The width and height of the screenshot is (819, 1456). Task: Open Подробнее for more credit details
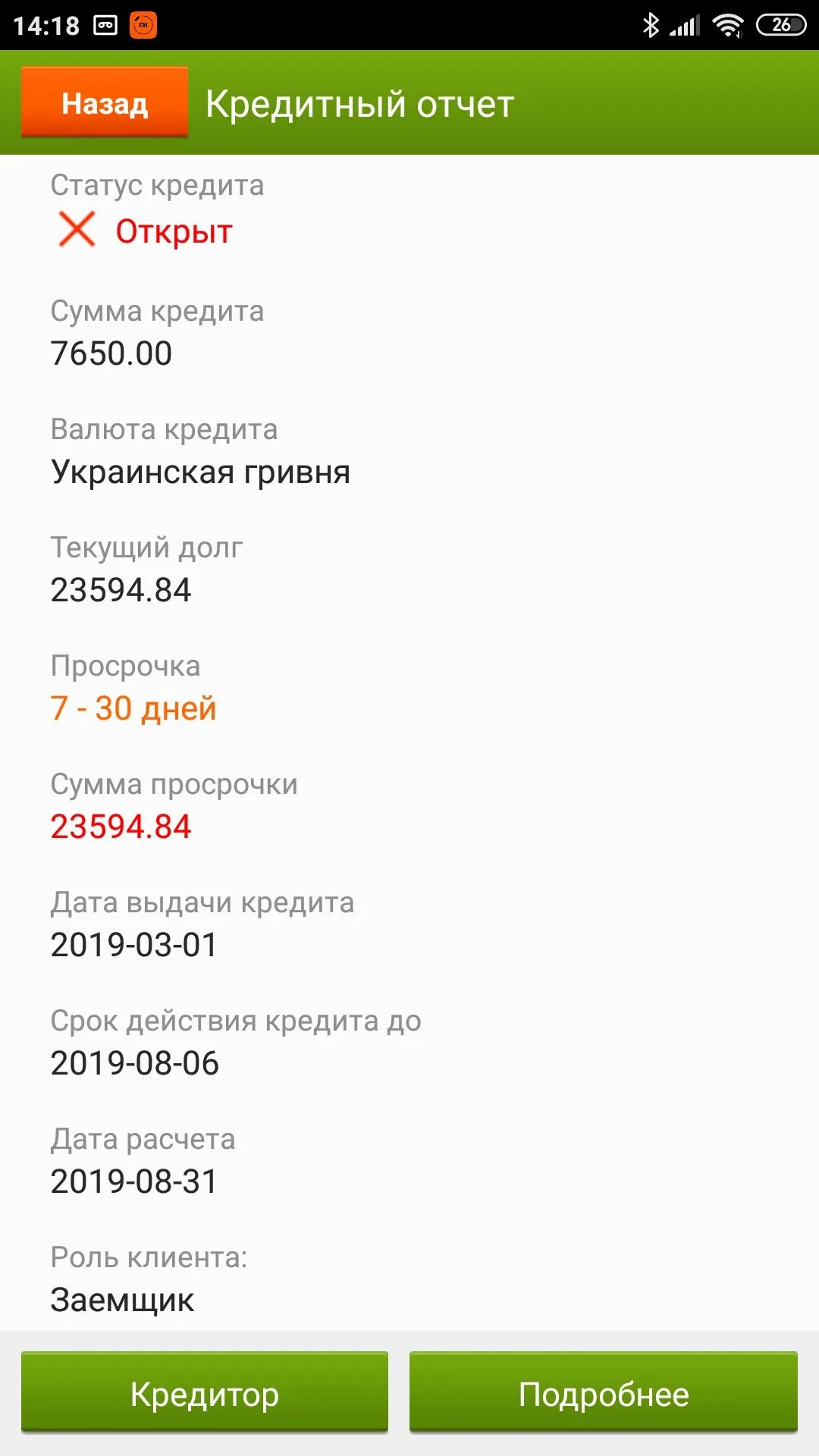(604, 1393)
